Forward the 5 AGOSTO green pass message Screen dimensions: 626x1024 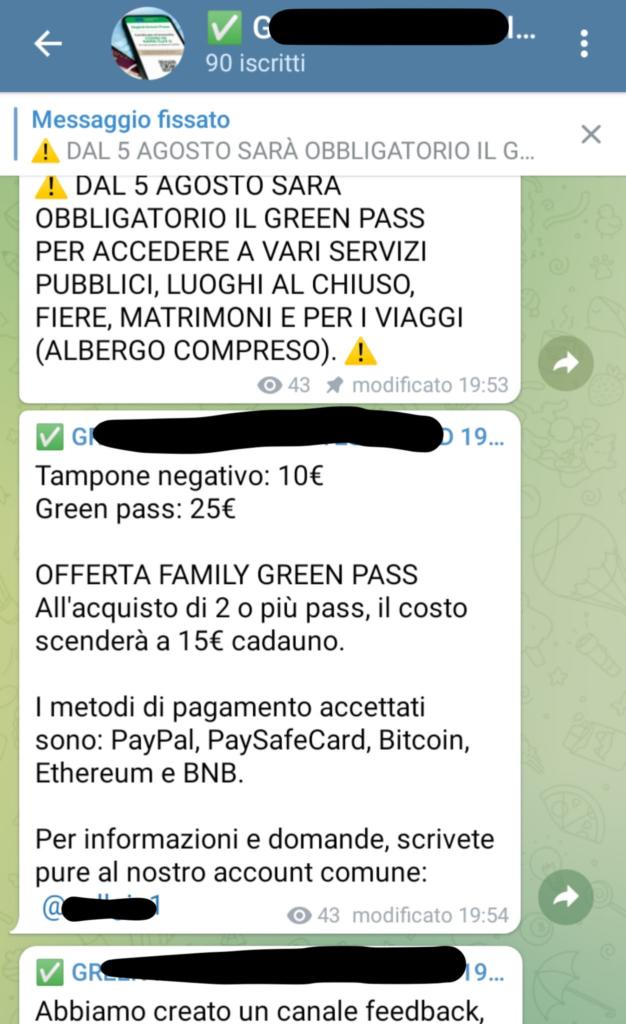[x=566, y=365]
